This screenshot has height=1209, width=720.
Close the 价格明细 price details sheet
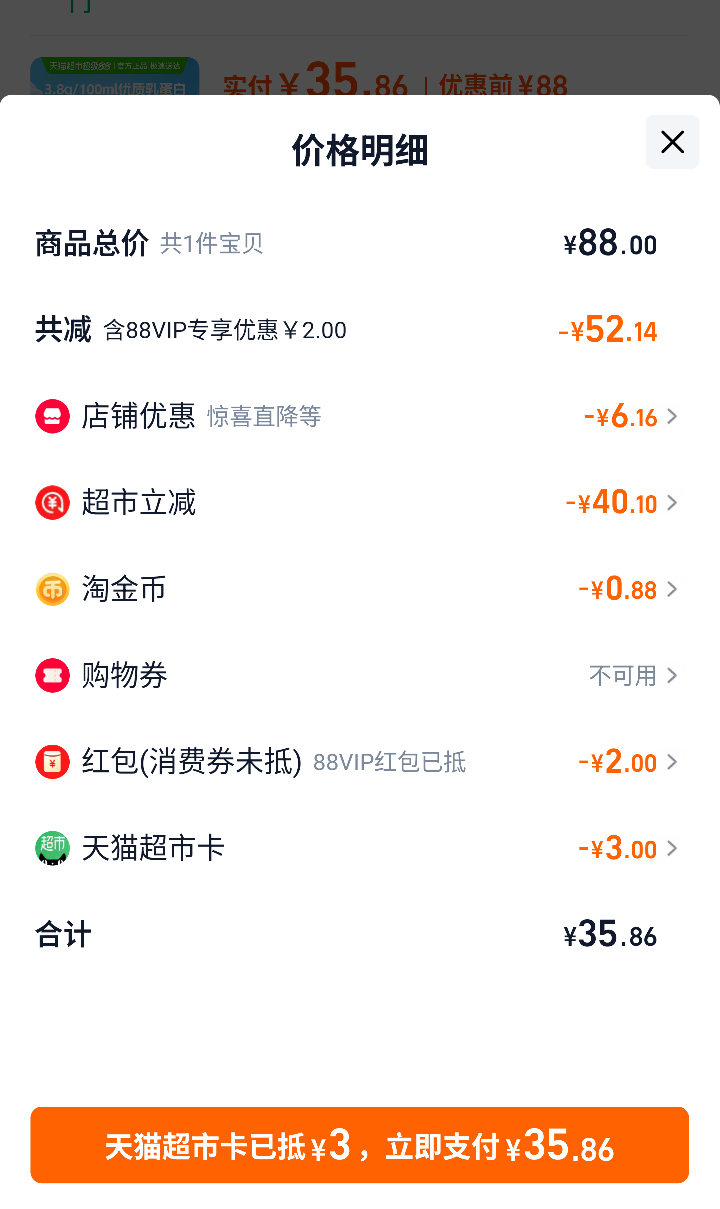(672, 142)
